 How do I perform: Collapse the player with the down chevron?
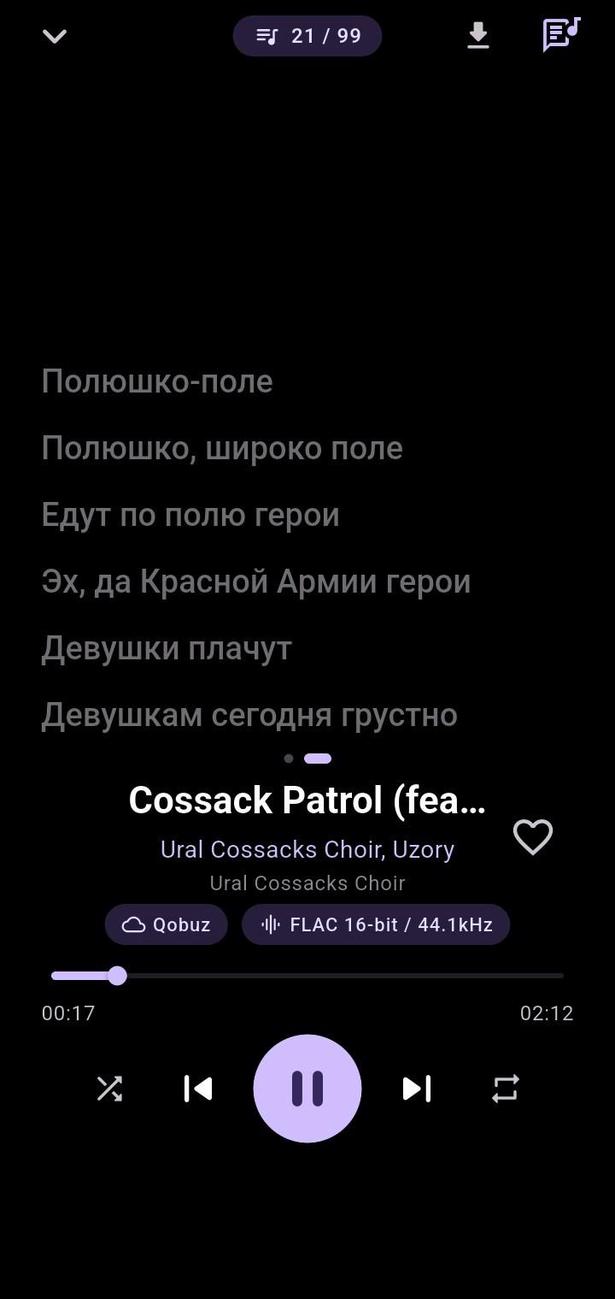pos(54,37)
